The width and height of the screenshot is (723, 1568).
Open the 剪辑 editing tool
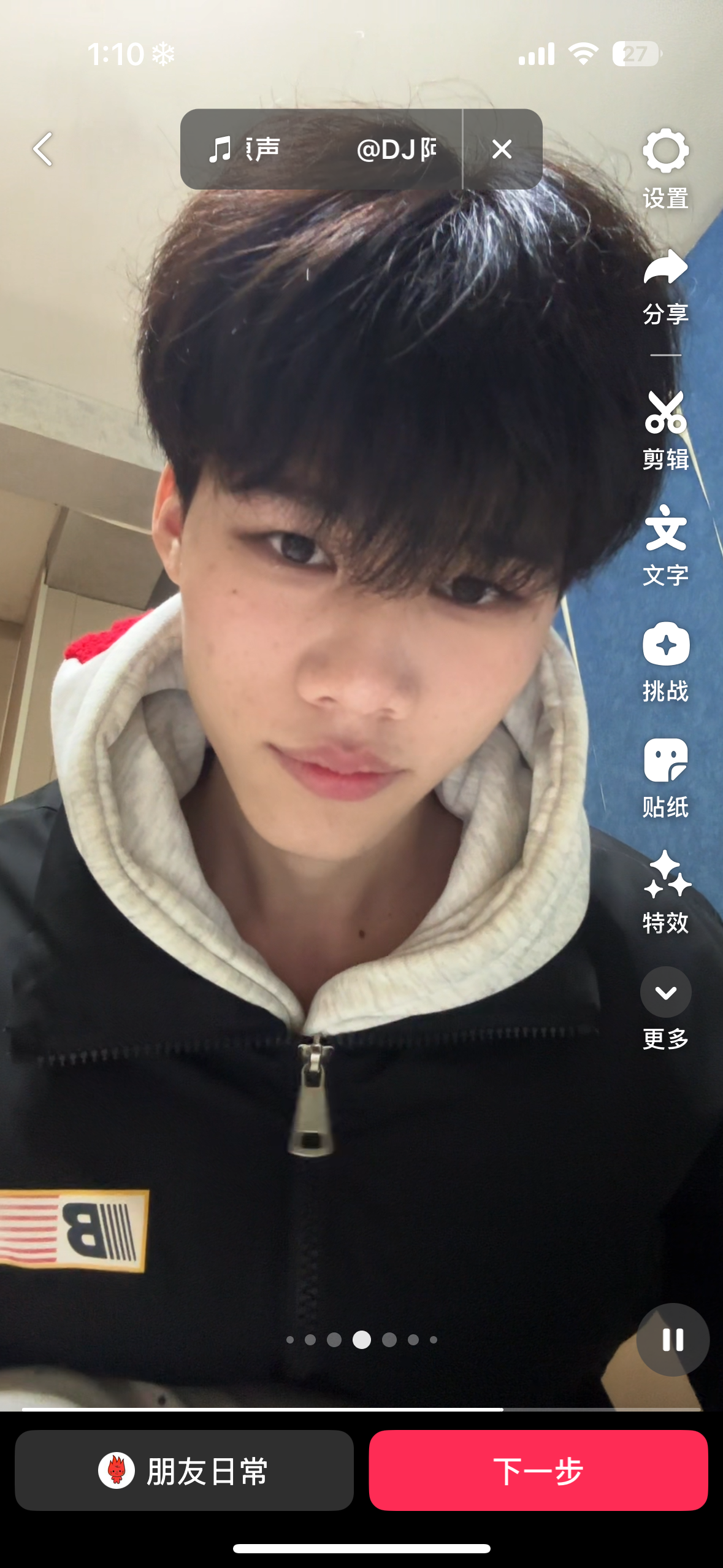coord(665,429)
